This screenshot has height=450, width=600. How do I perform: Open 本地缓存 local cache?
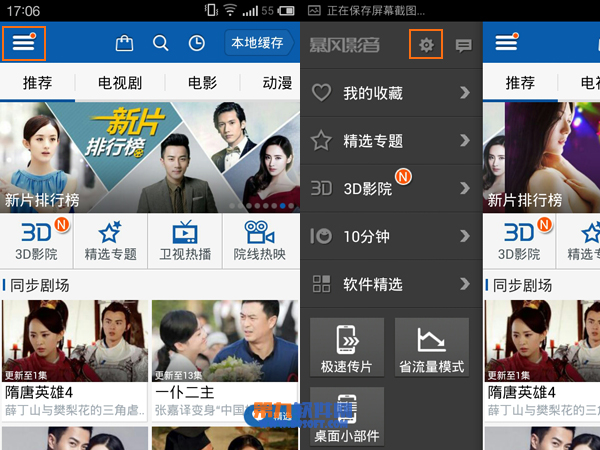click(x=257, y=43)
